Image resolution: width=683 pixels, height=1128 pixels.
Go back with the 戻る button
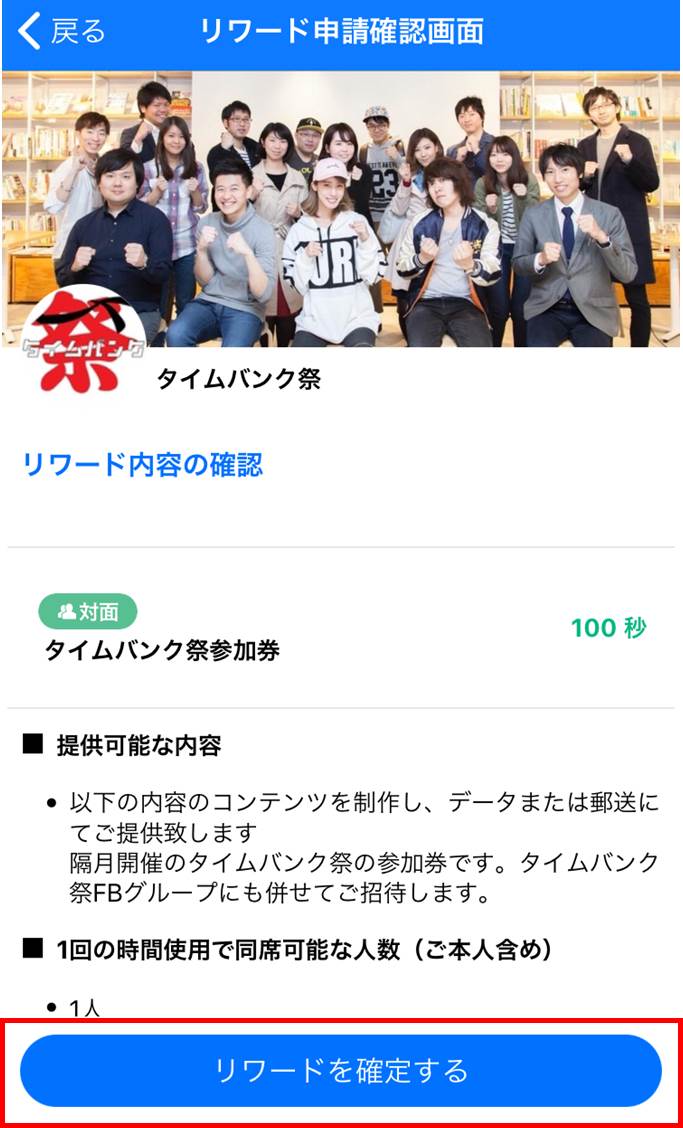(62, 32)
